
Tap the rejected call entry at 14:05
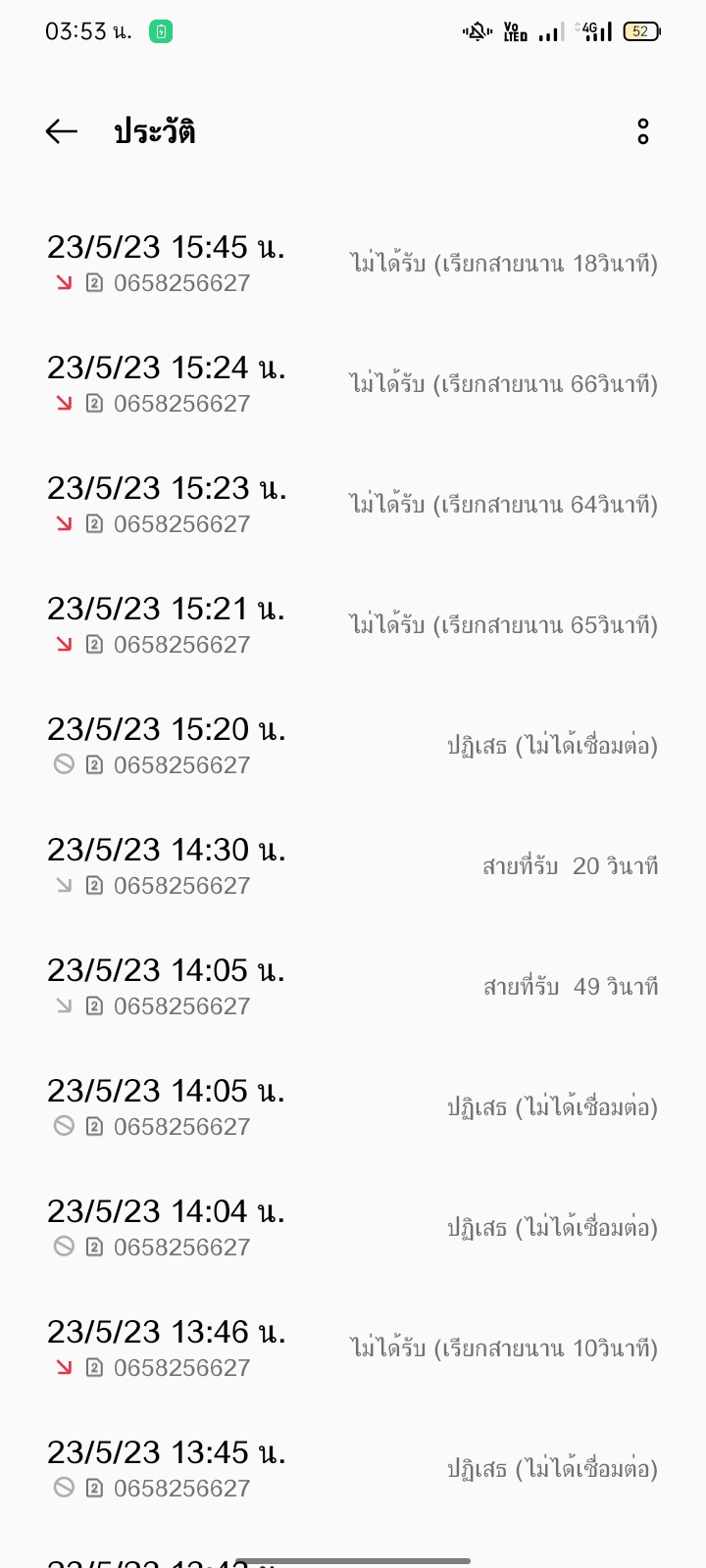coord(351,1107)
